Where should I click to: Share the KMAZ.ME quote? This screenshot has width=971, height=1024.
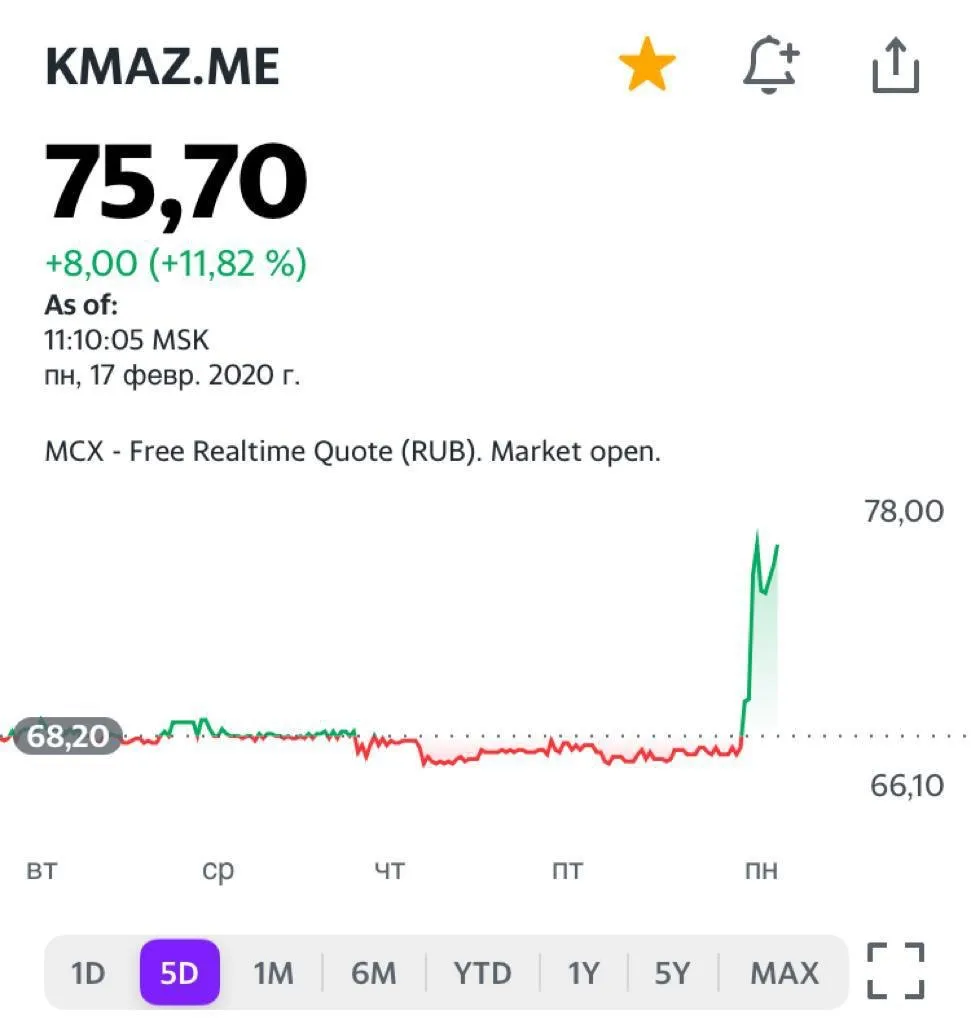tap(895, 67)
